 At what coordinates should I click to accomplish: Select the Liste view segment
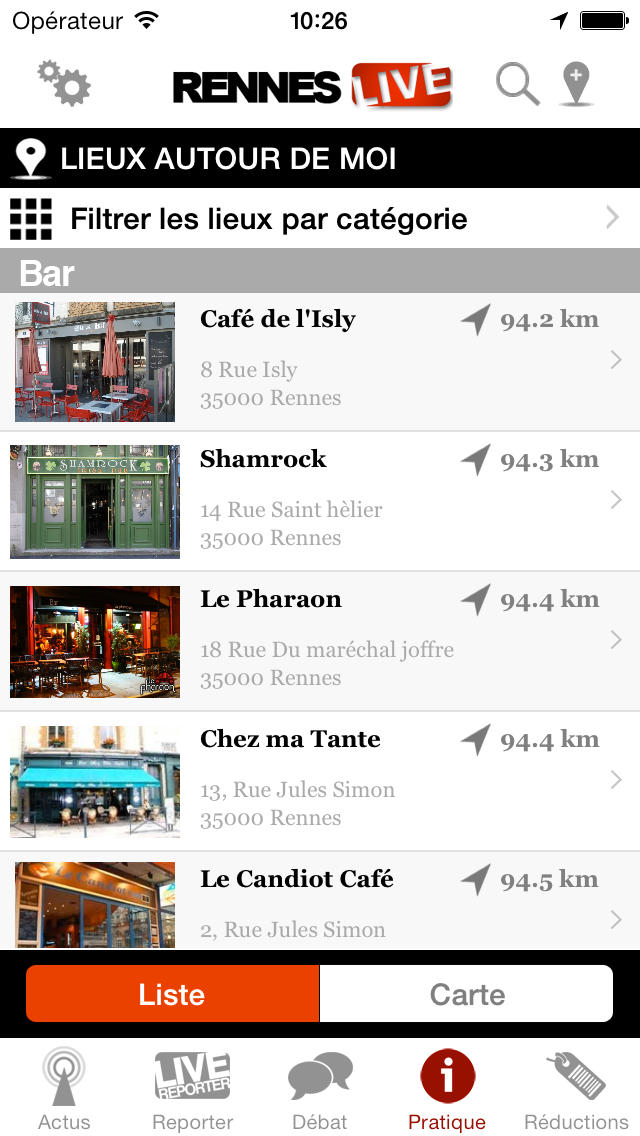(x=172, y=994)
